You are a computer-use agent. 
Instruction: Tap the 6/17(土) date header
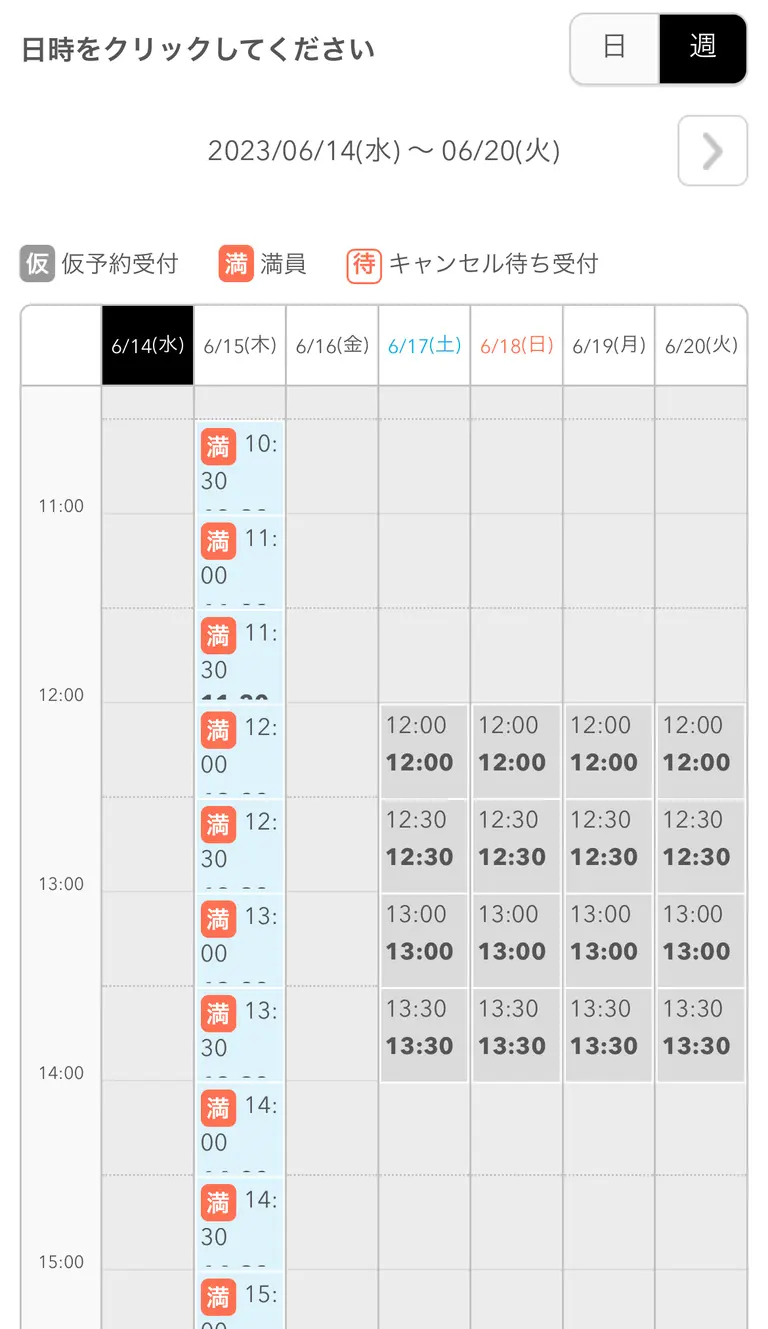(424, 346)
